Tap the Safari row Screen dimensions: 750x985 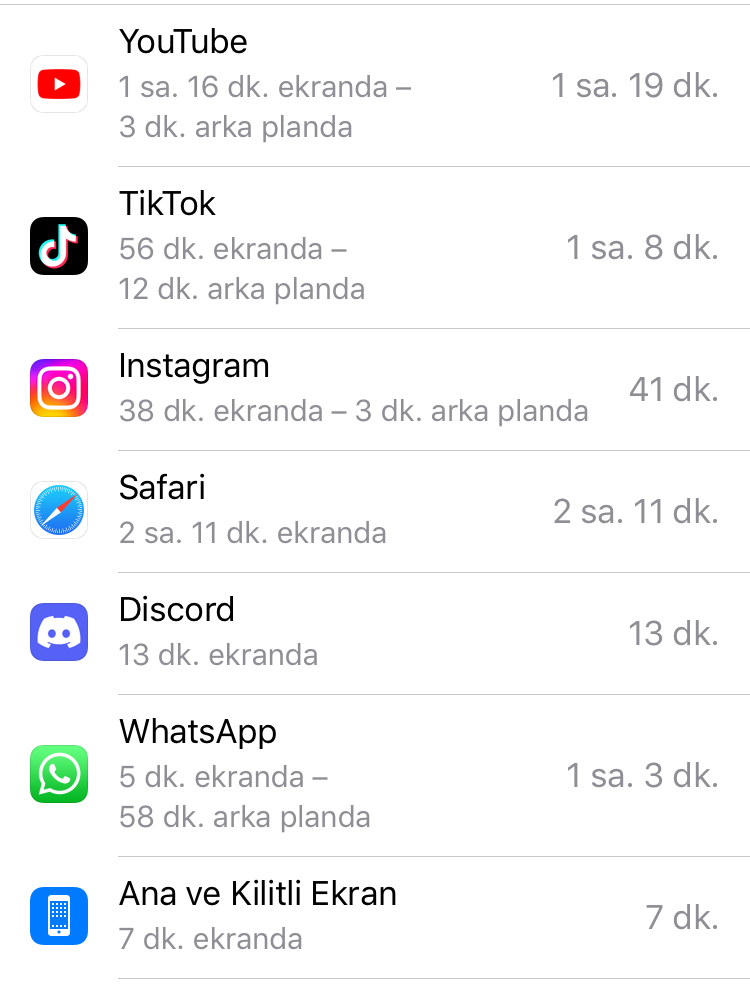(x=375, y=511)
